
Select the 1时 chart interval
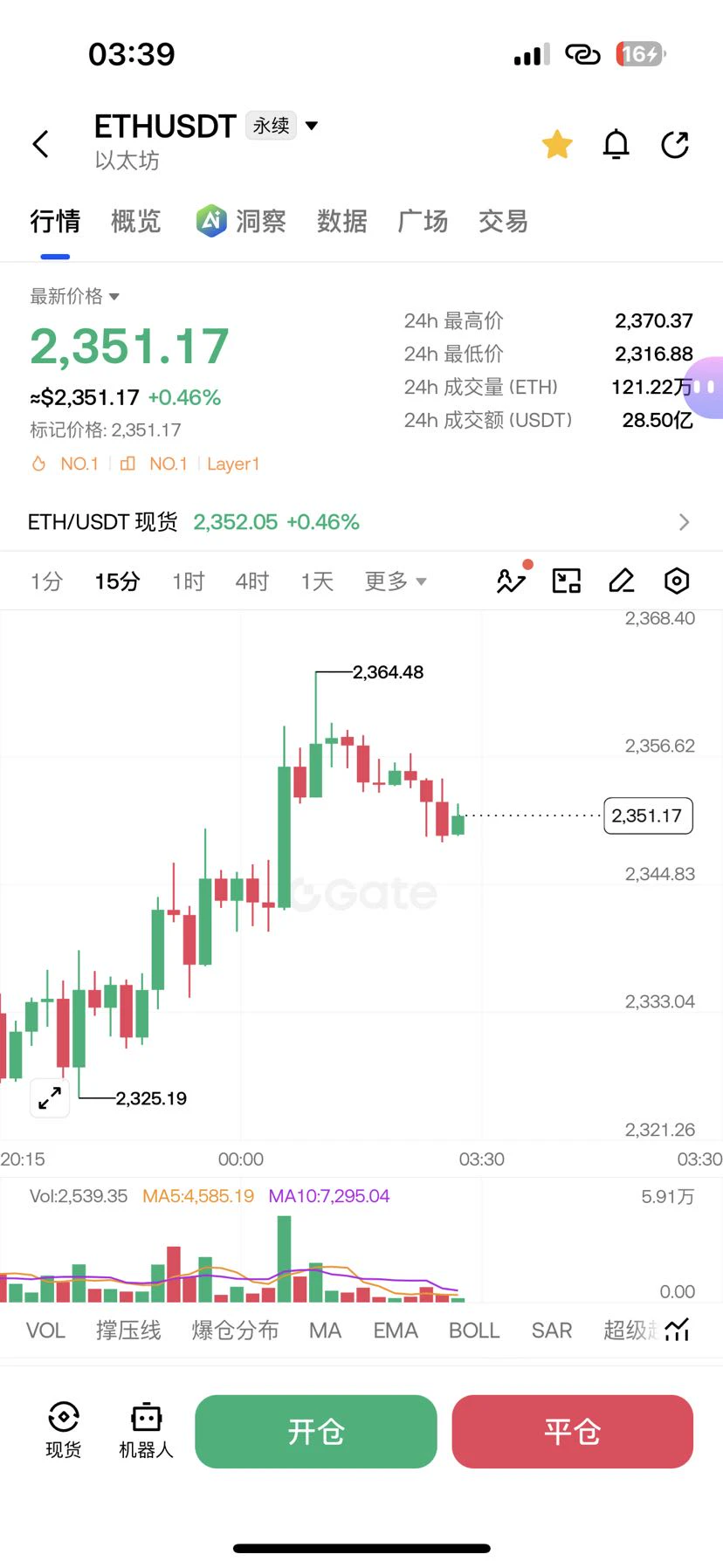point(188,581)
